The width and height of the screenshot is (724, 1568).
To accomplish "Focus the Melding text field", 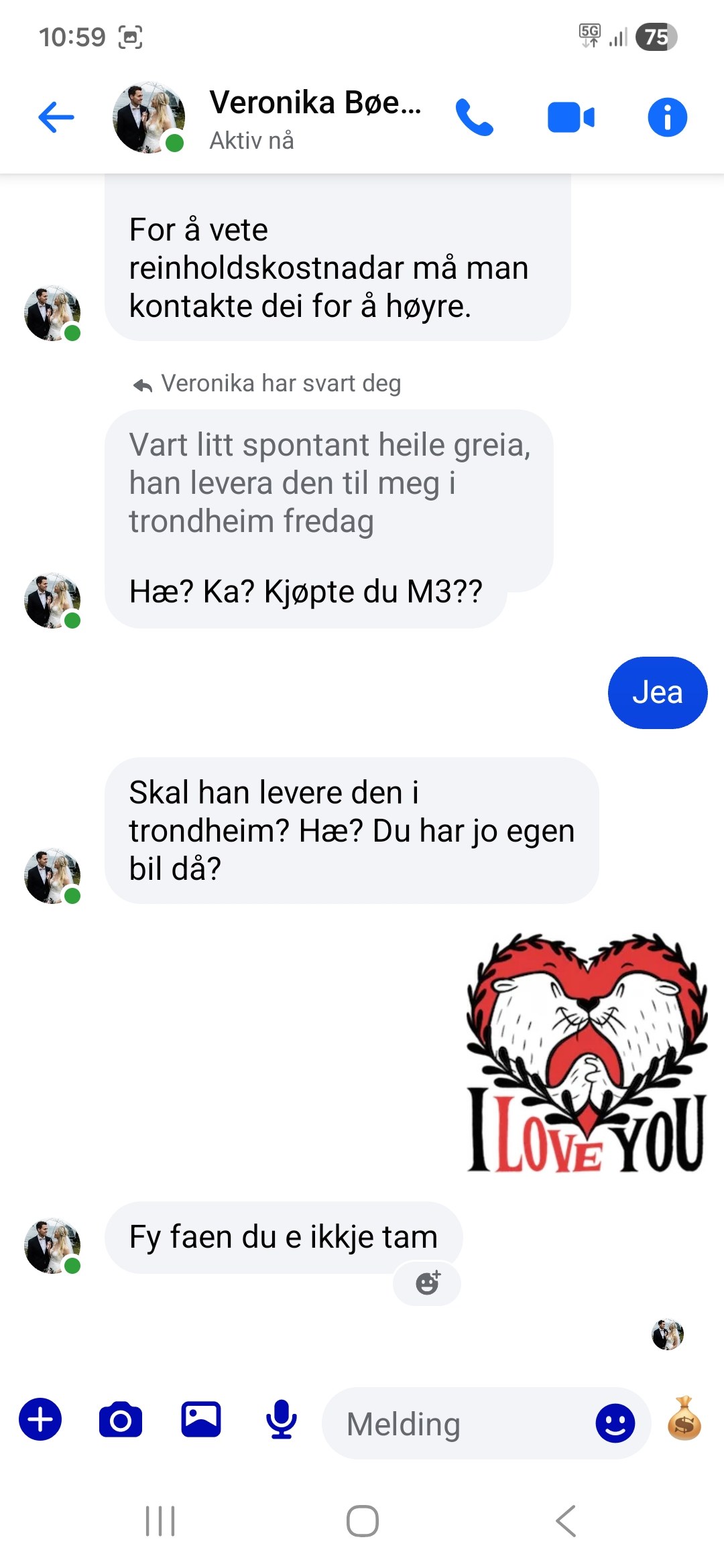I will (456, 1423).
